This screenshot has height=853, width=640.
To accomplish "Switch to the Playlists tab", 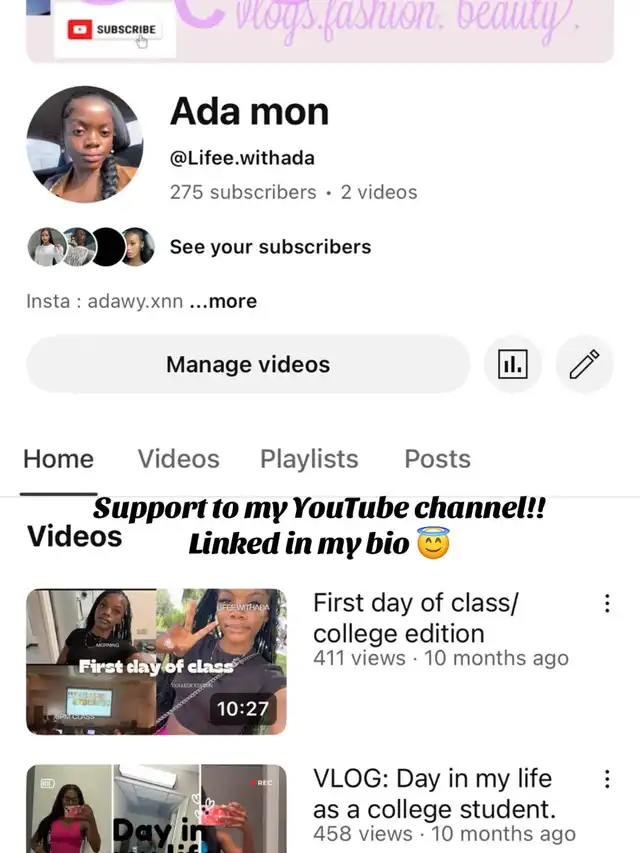I will [309, 459].
